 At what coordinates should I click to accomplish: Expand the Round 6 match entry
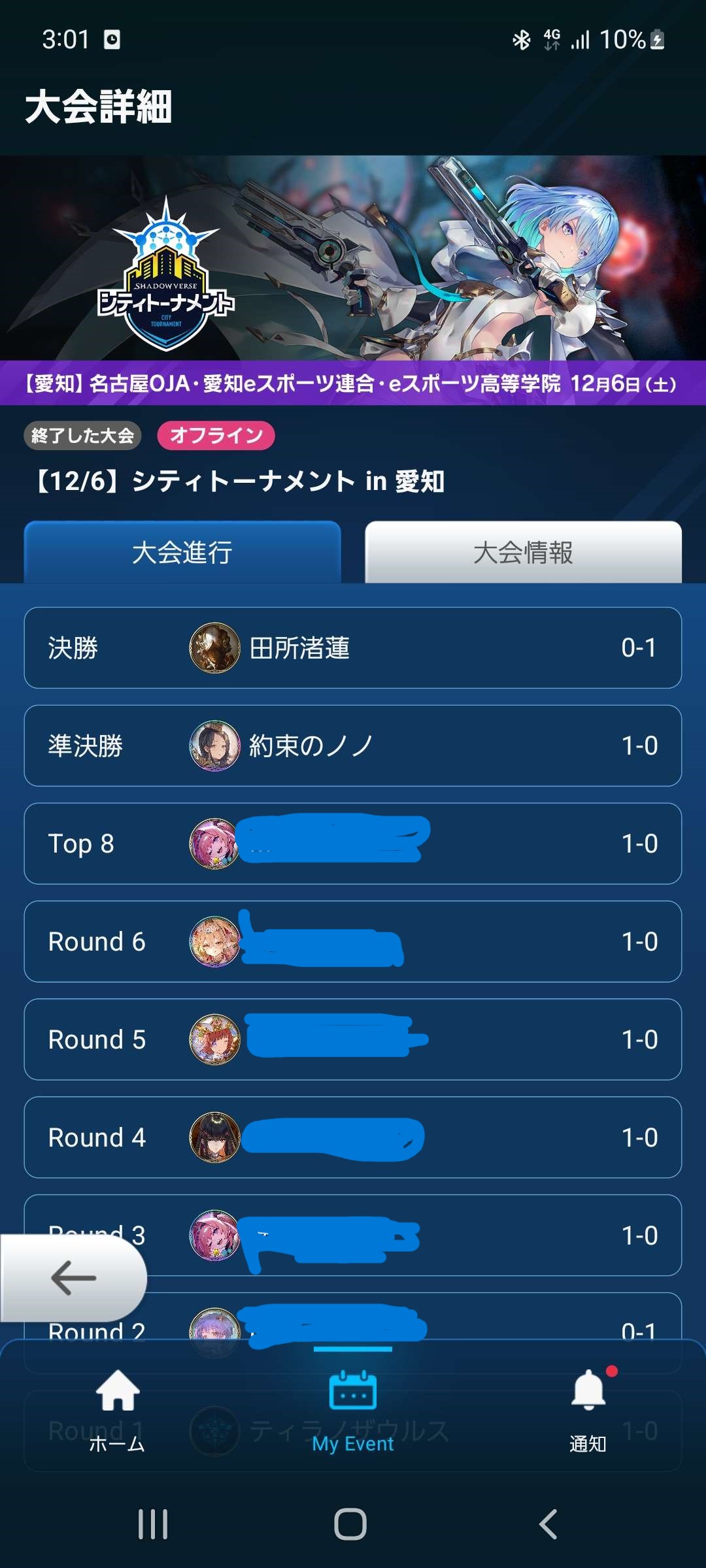point(353,941)
